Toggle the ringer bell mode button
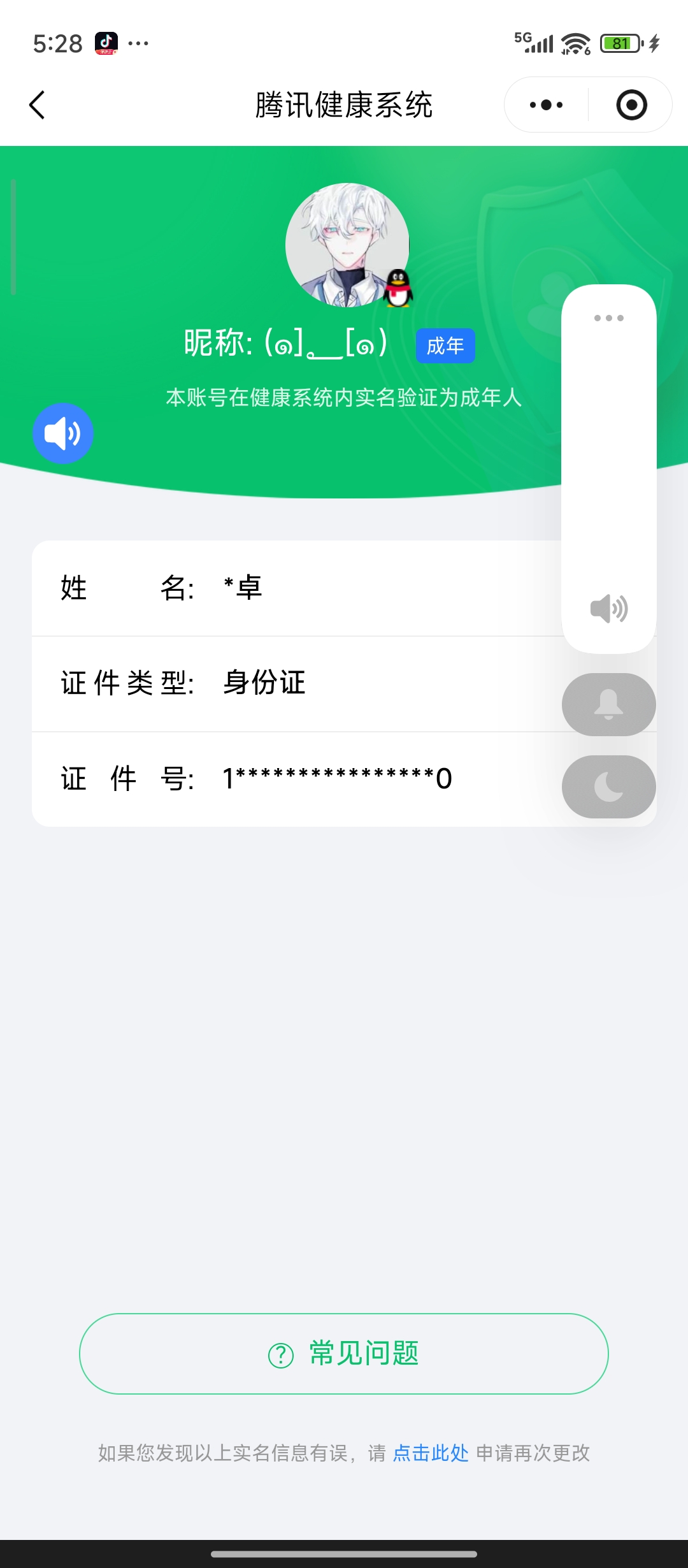The height and width of the screenshot is (1568, 688). point(608,704)
